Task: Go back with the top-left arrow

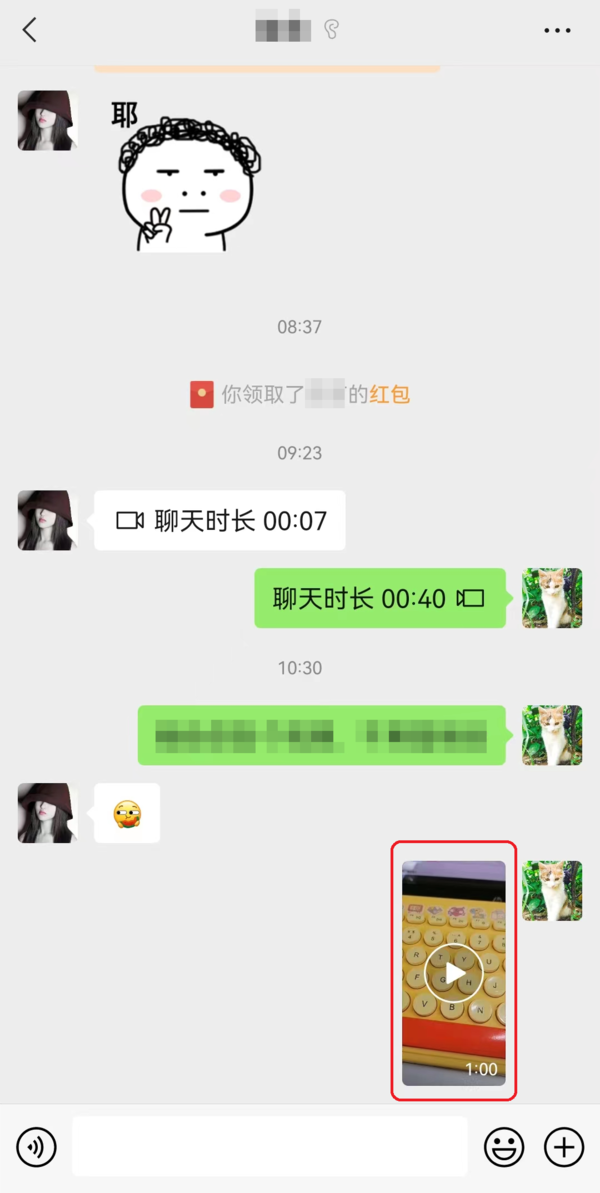Action: pyautogui.click(x=30, y=30)
